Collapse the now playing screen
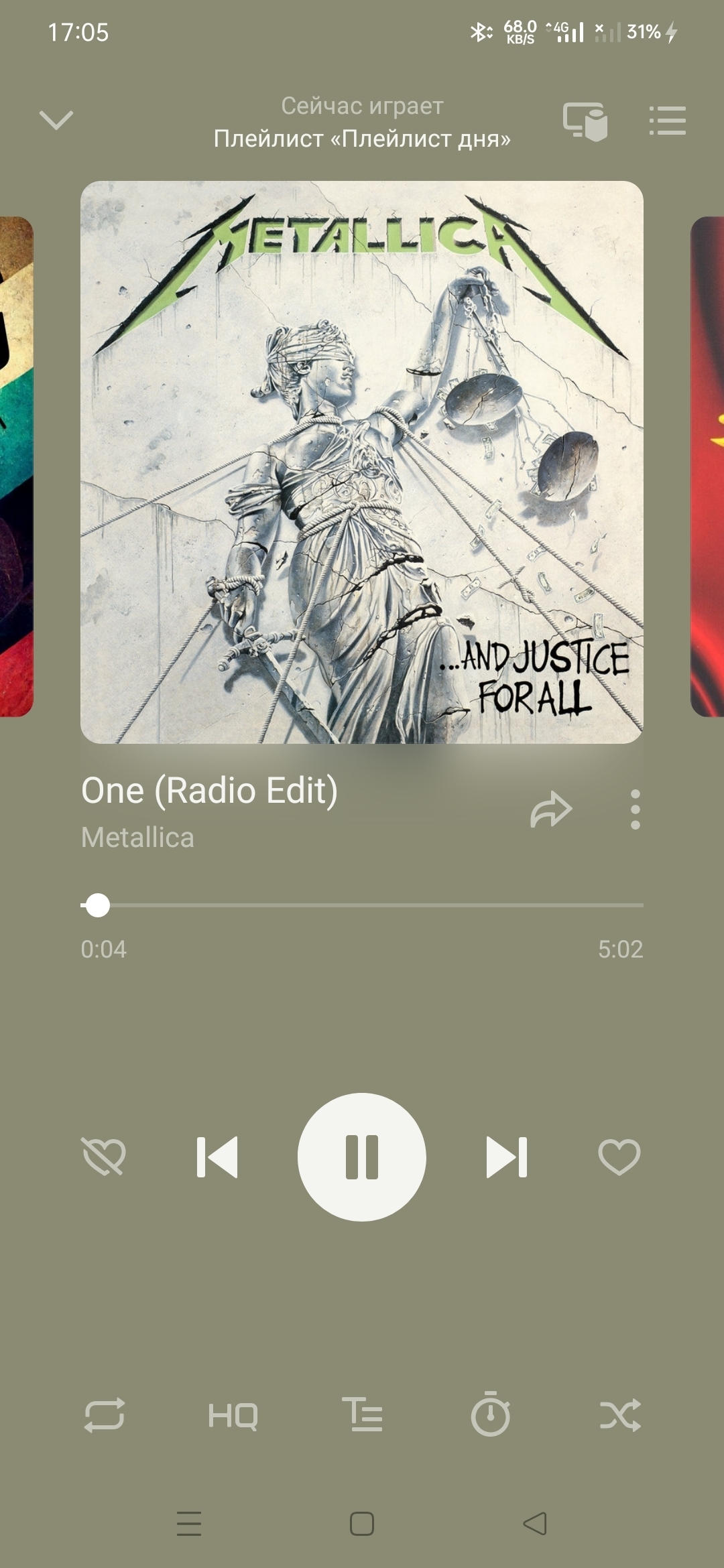 pyautogui.click(x=56, y=120)
